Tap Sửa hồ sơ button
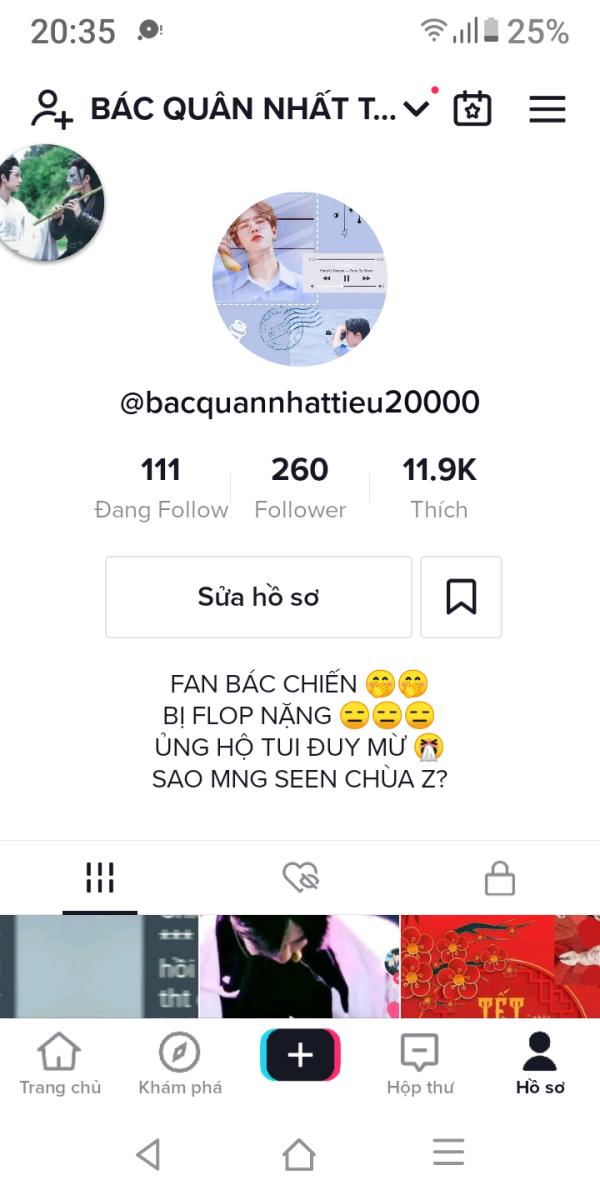600x1200 pixels. pos(258,597)
